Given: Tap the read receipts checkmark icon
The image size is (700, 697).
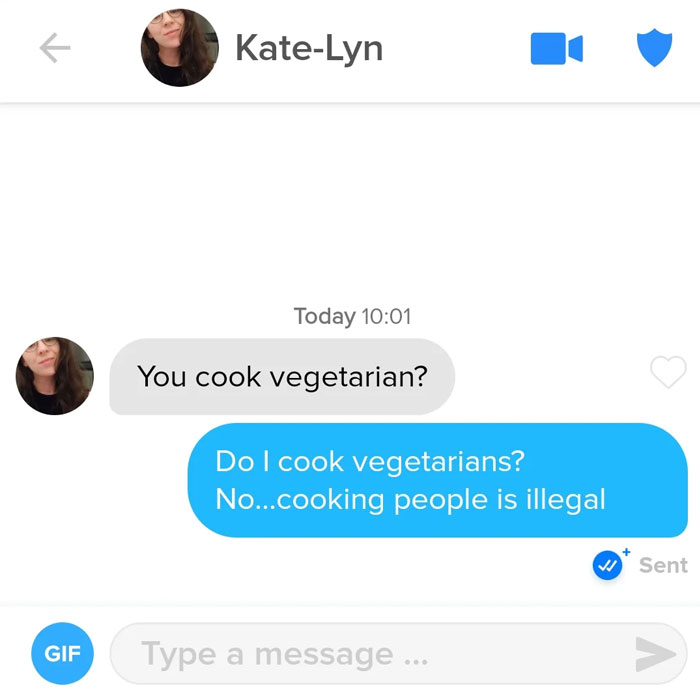Looking at the screenshot, I should click(608, 565).
